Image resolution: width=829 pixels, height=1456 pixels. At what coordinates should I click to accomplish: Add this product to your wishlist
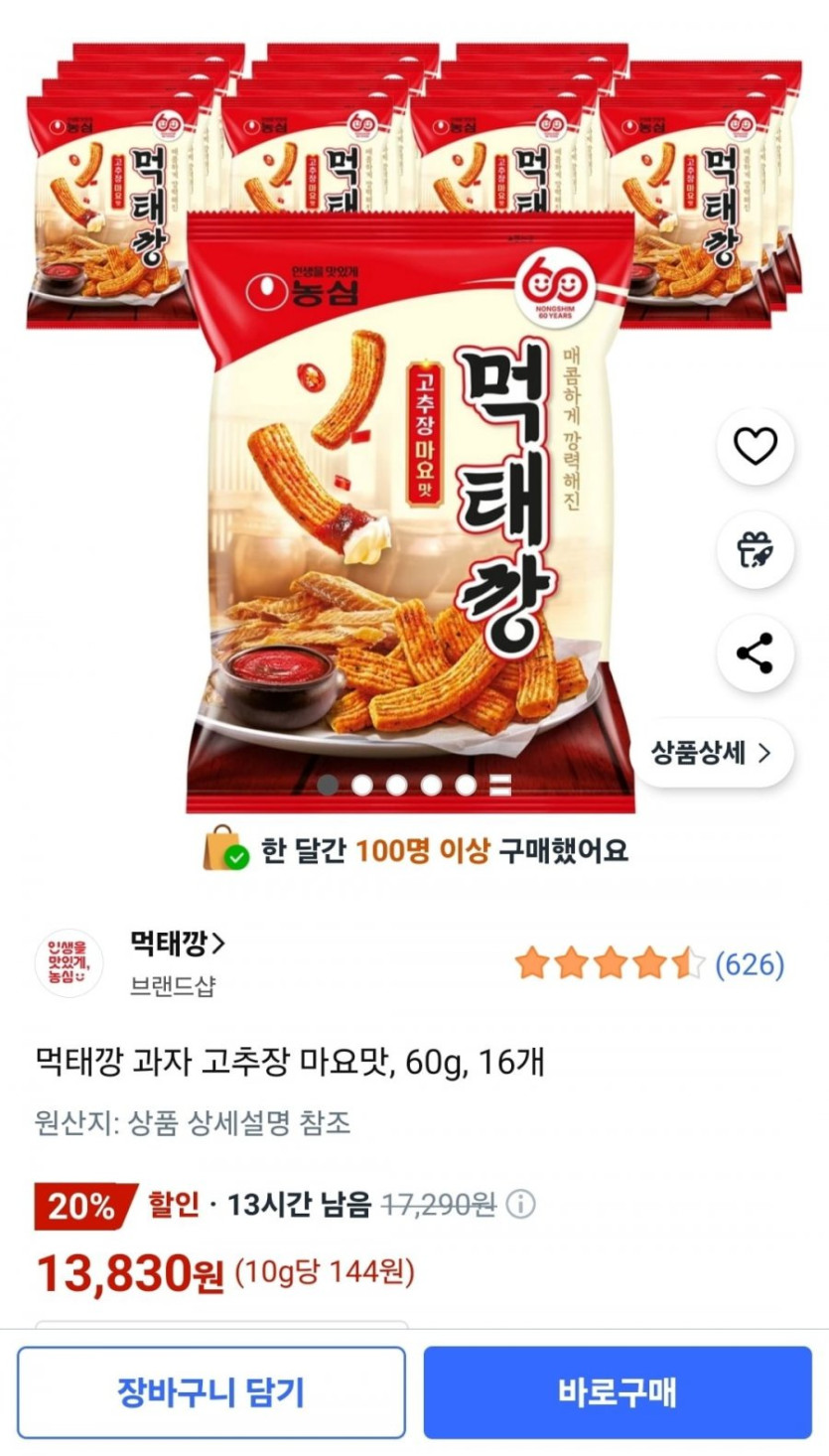pos(756,448)
